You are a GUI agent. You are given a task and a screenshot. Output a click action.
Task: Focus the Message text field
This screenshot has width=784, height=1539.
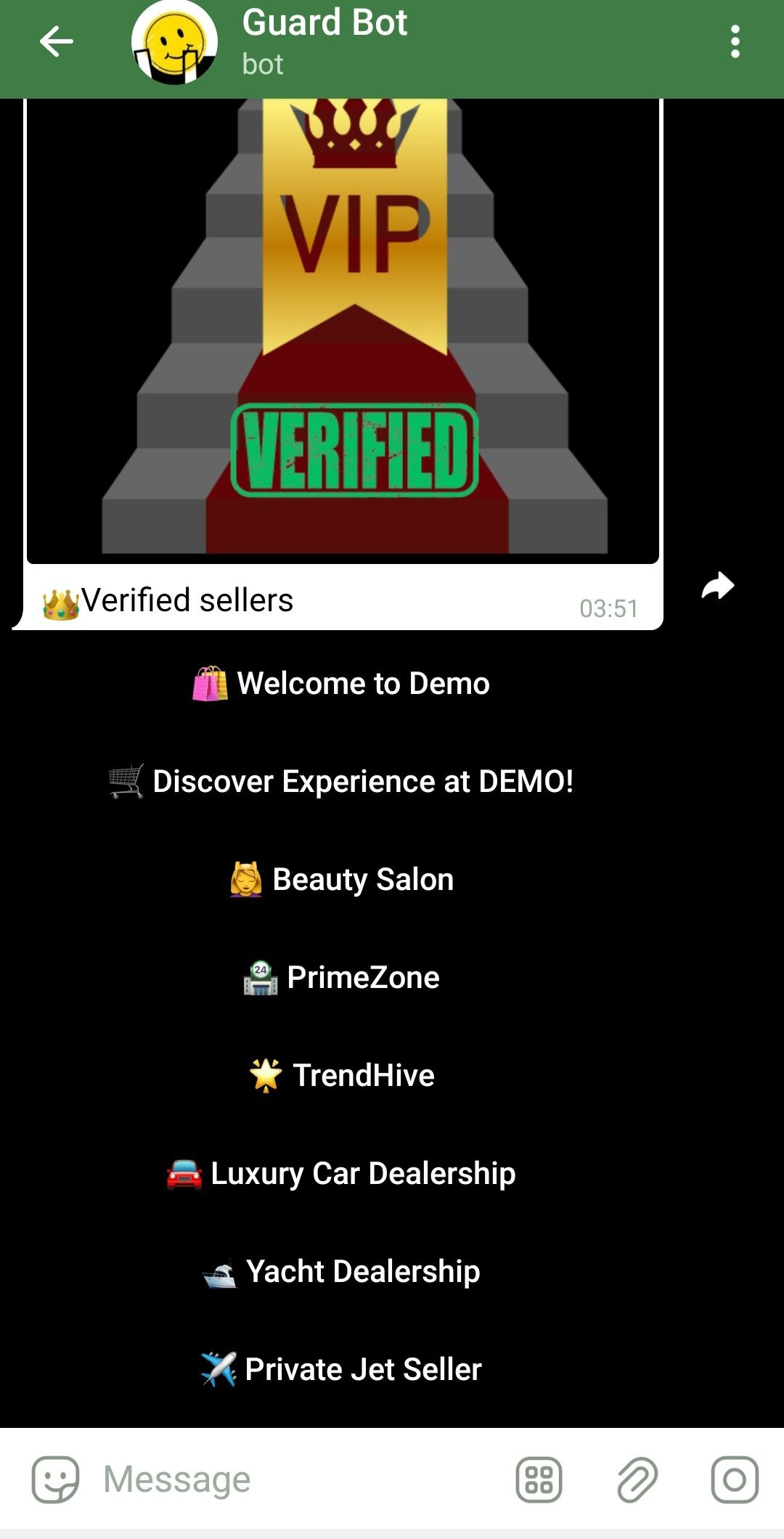coord(298,1479)
